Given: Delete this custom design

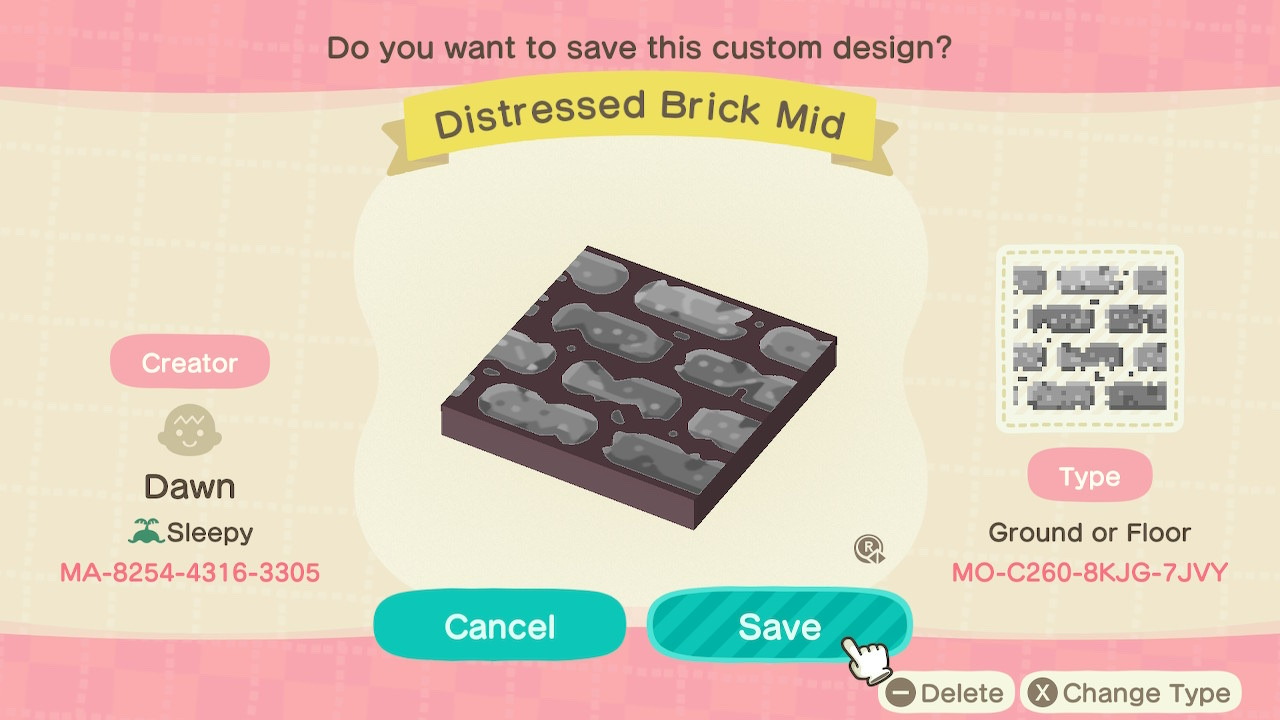Looking at the screenshot, I should (946, 693).
